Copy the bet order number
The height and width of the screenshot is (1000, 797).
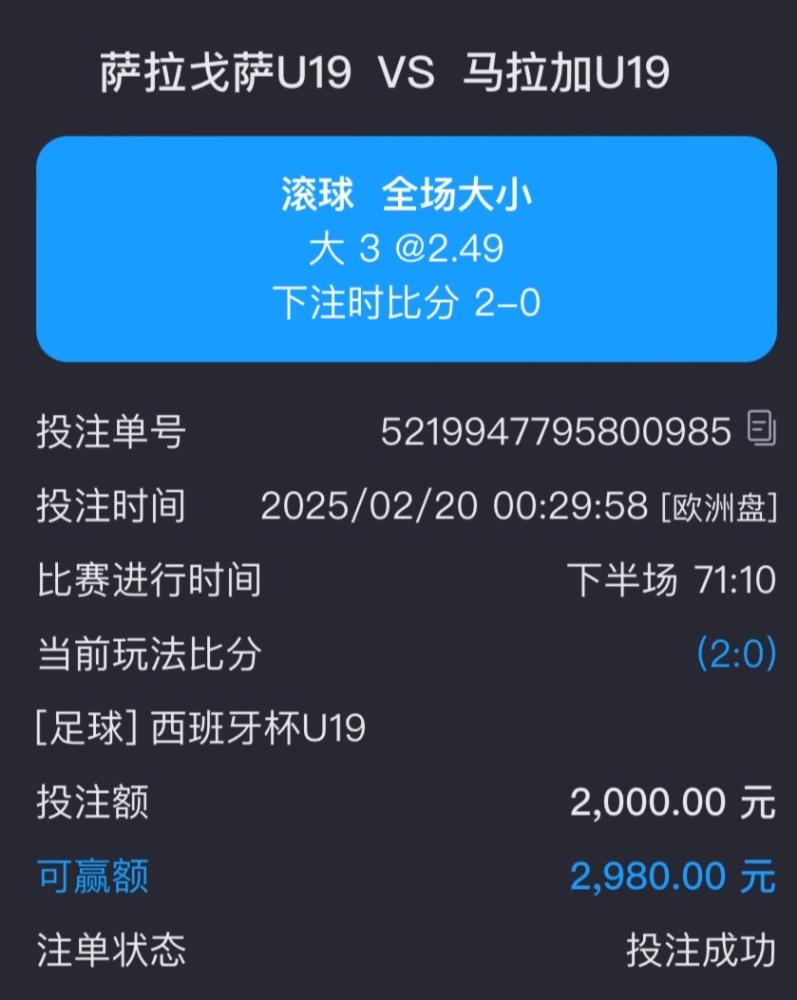coord(761,430)
